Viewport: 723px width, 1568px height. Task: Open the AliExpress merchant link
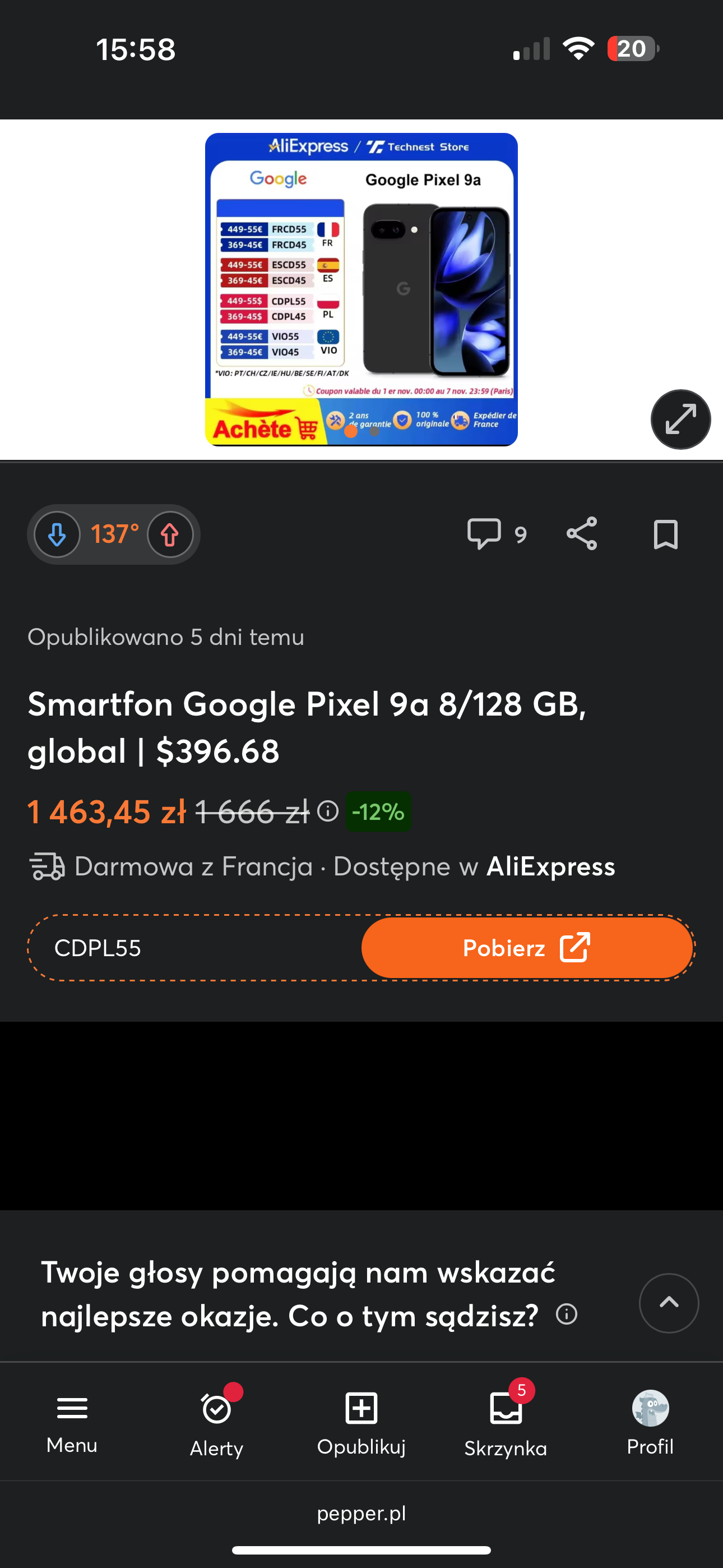[x=550, y=866]
